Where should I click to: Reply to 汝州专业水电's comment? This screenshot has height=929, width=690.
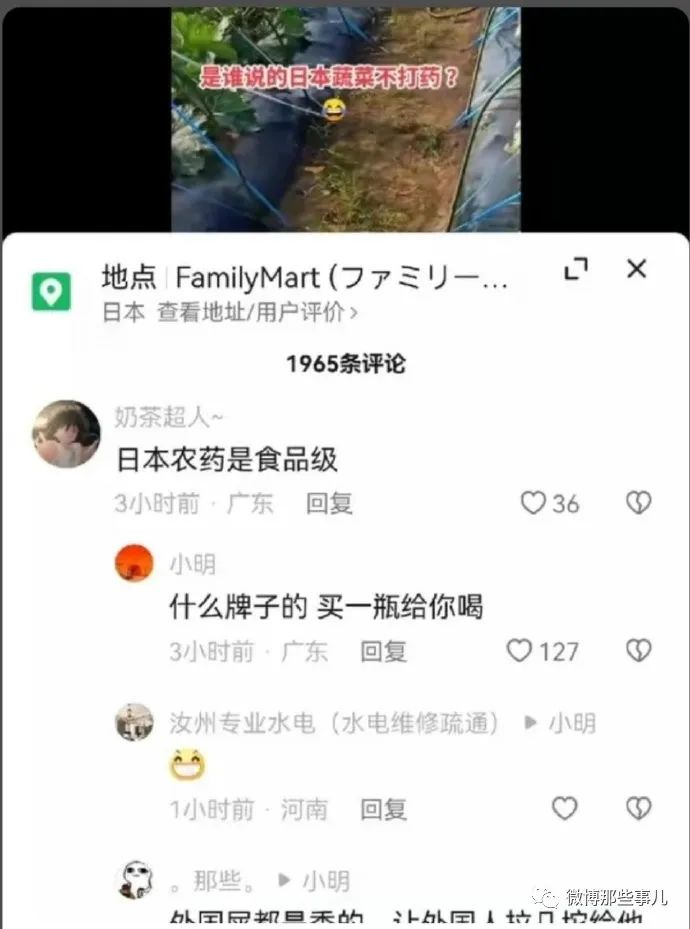pos(383,809)
